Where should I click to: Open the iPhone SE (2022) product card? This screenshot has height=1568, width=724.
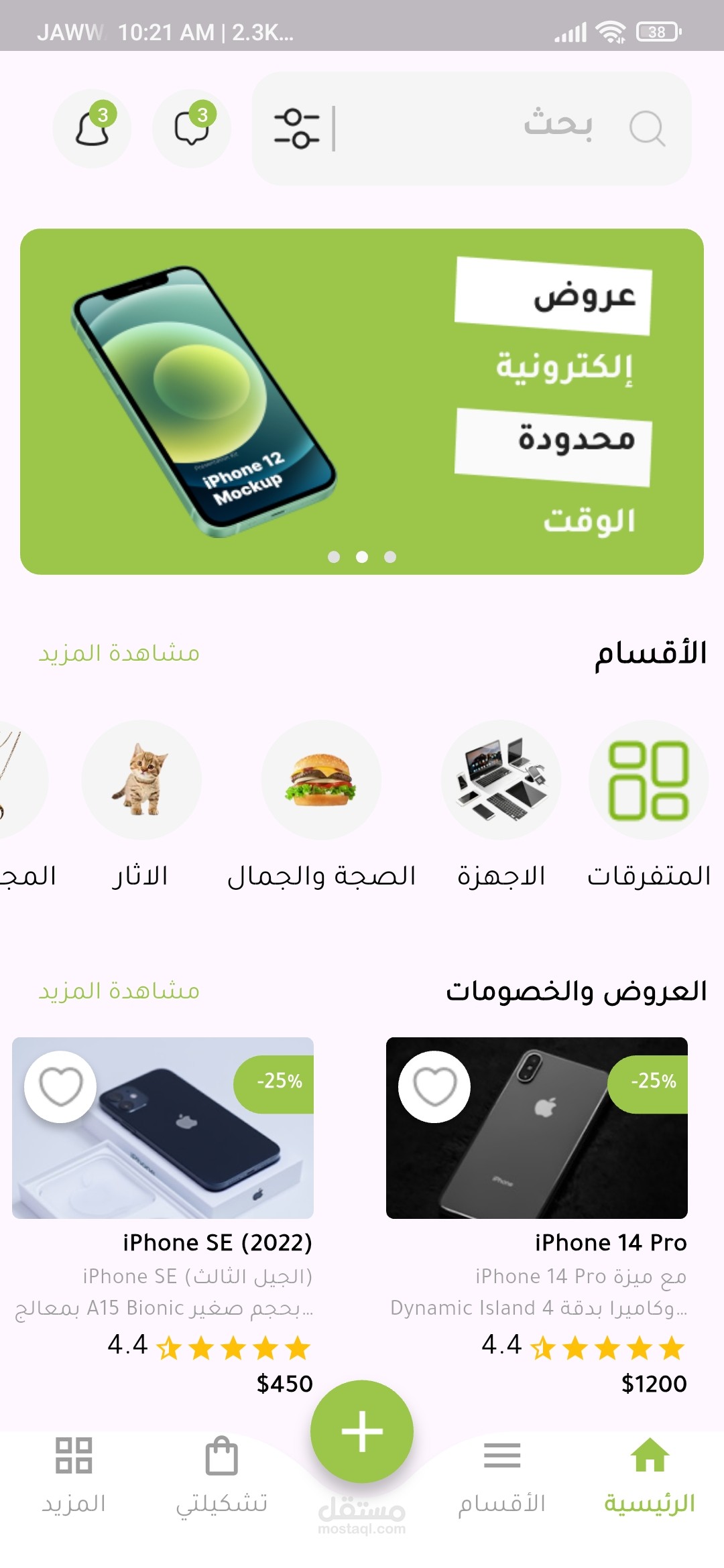pos(163,1216)
